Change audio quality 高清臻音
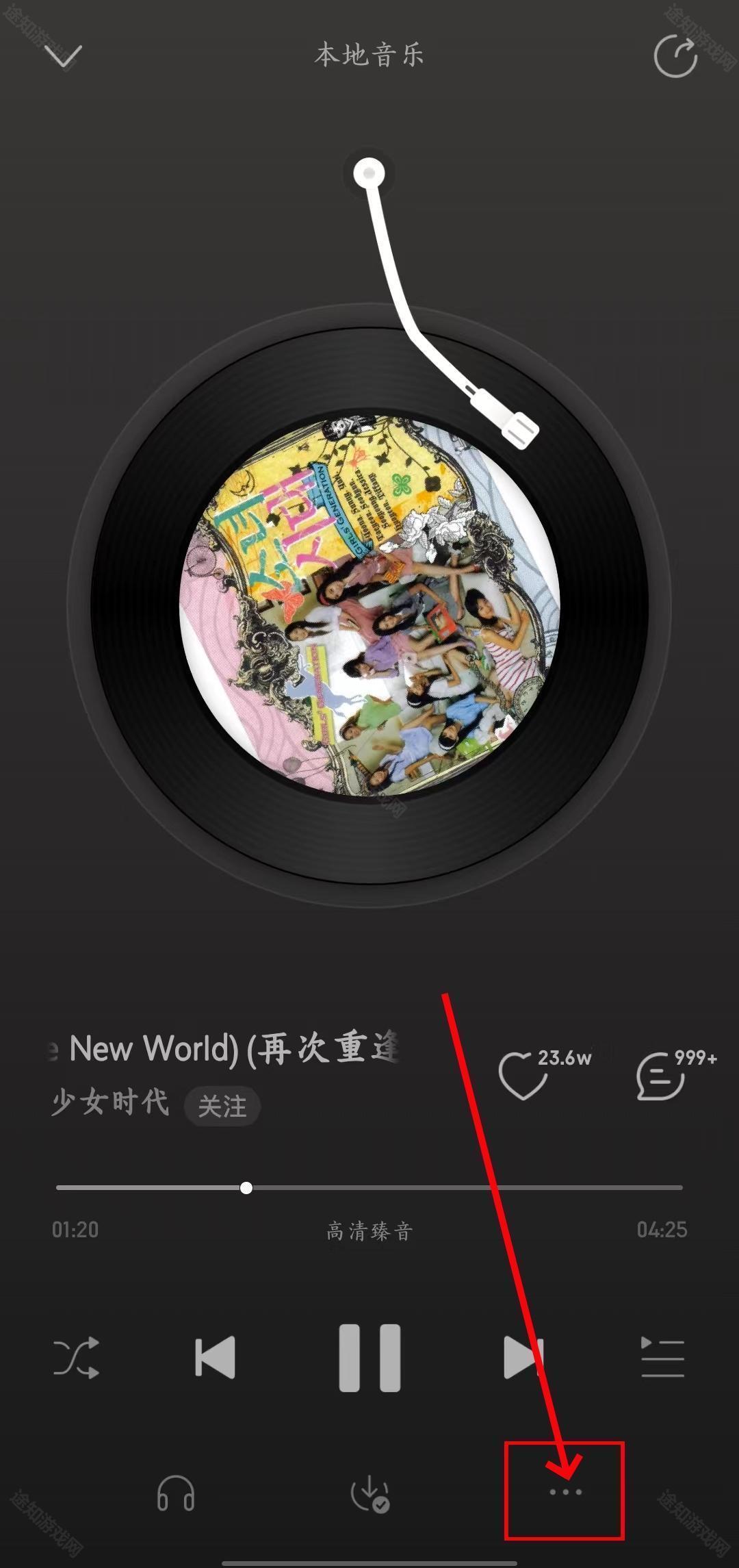 pyautogui.click(x=369, y=1230)
